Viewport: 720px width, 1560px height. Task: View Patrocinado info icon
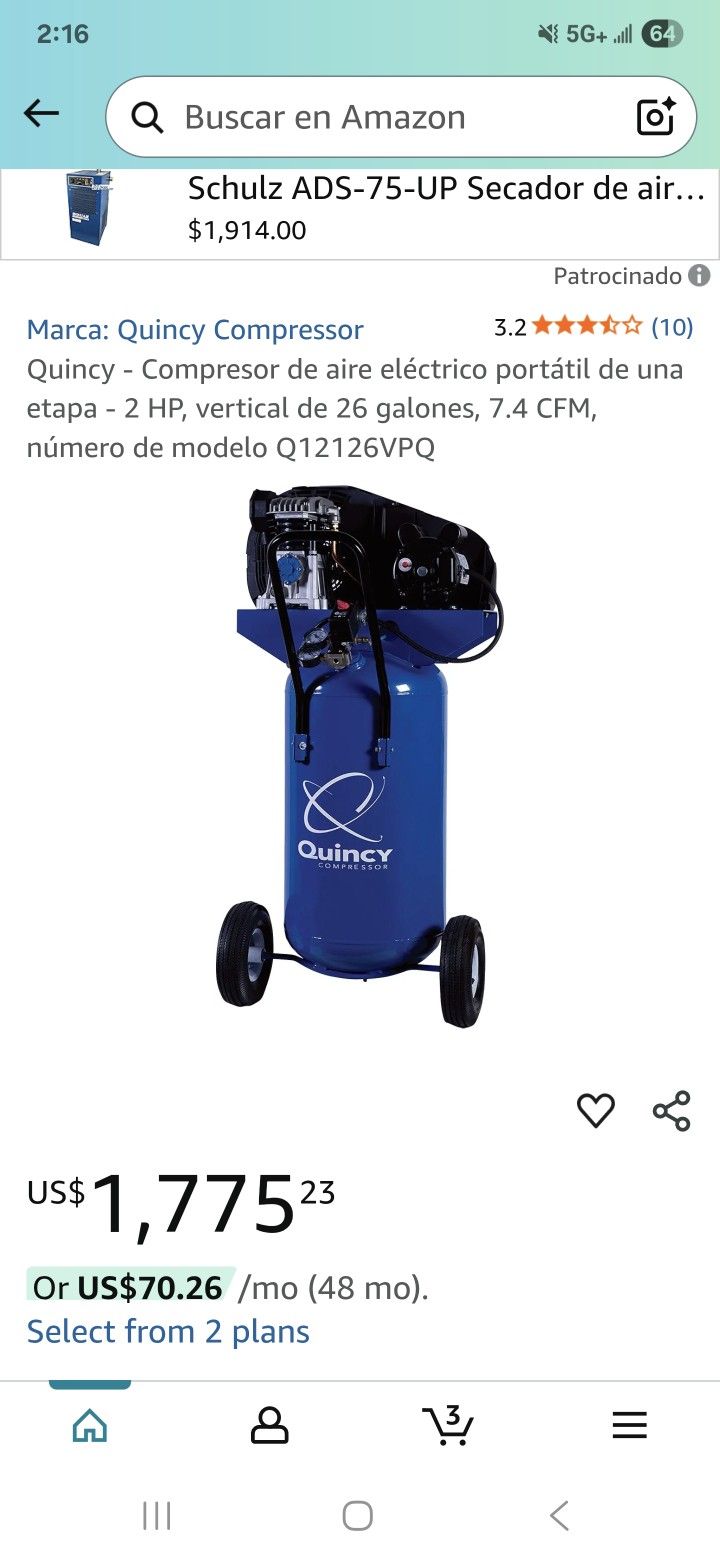(x=700, y=276)
